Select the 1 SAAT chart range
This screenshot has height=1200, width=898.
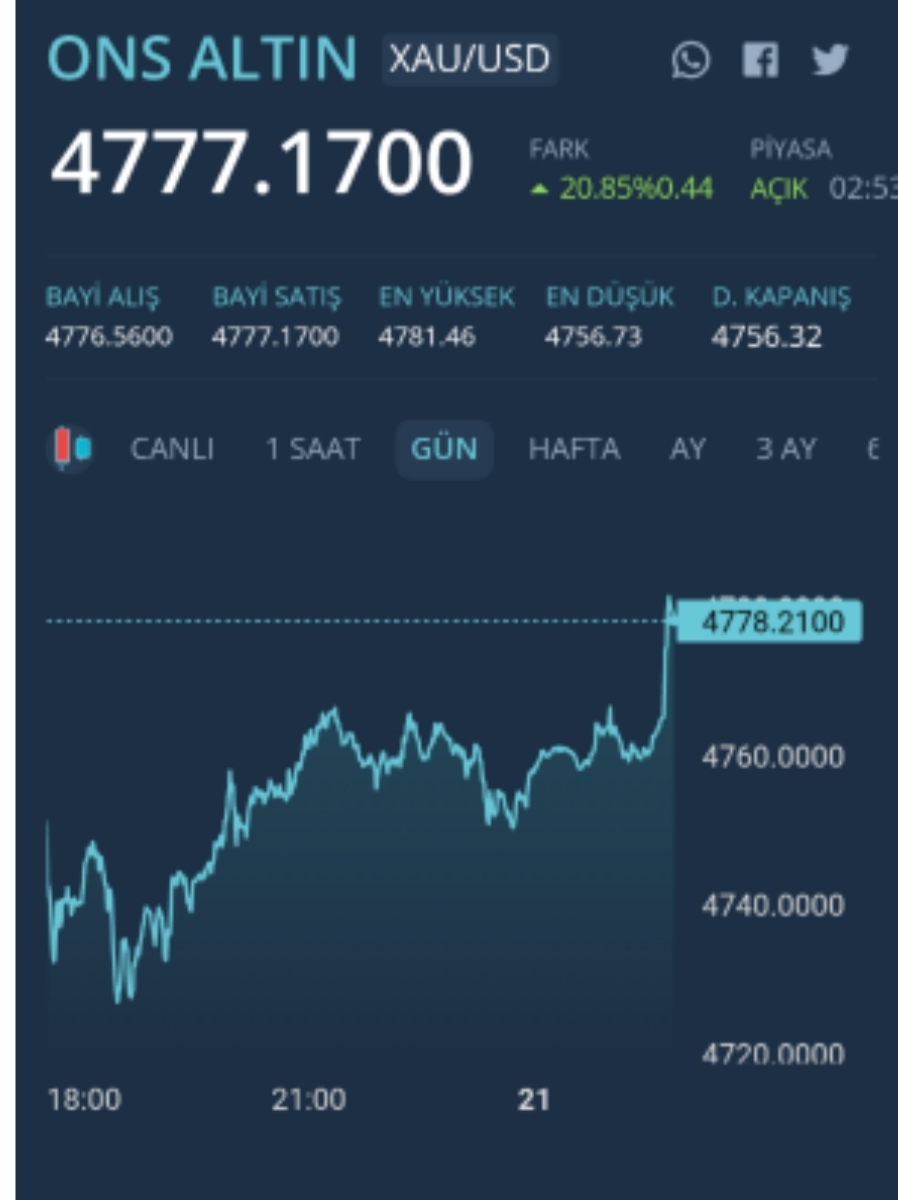312,450
